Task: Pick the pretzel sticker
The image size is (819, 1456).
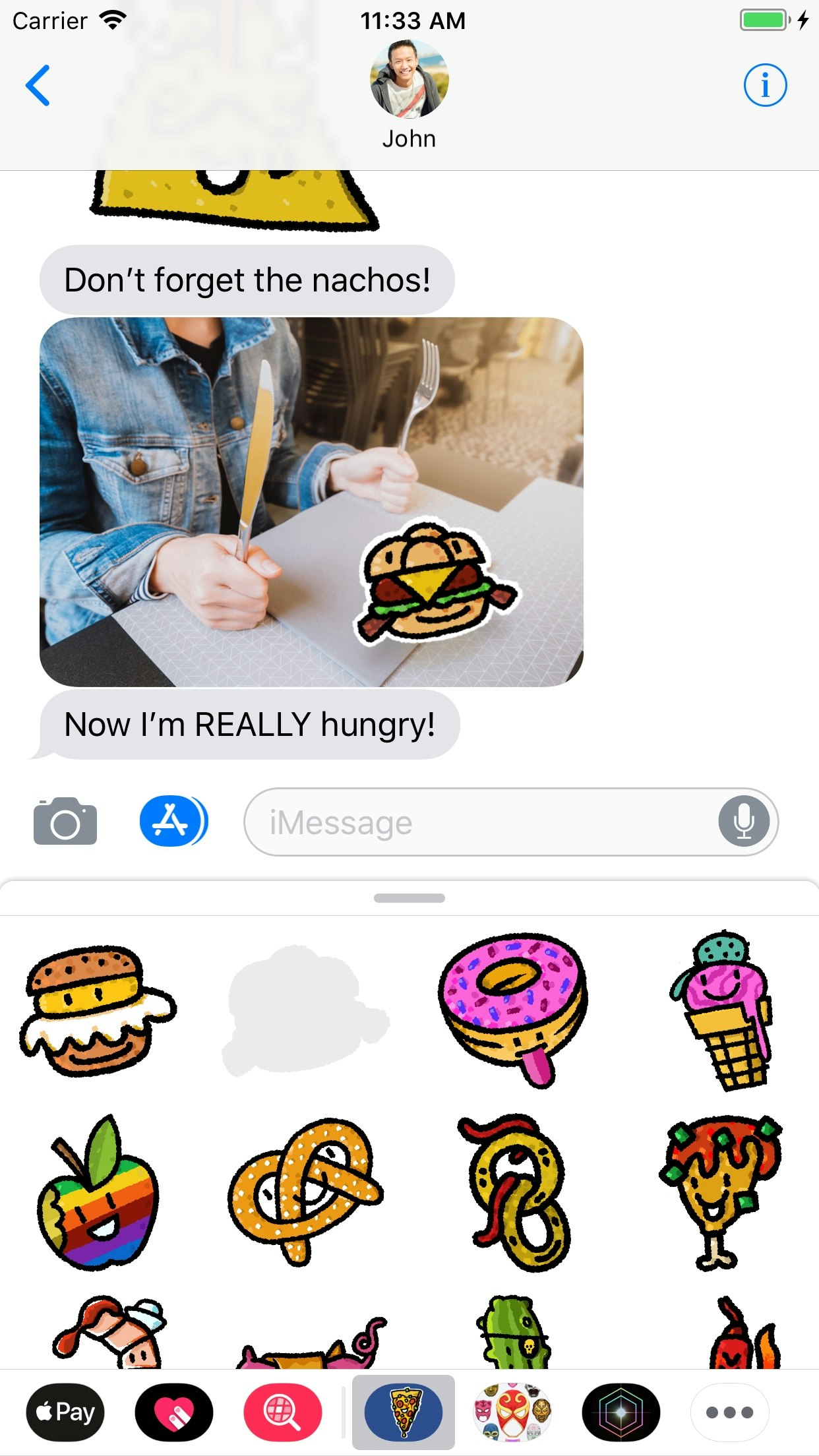Action: pyautogui.click(x=305, y=1190)
